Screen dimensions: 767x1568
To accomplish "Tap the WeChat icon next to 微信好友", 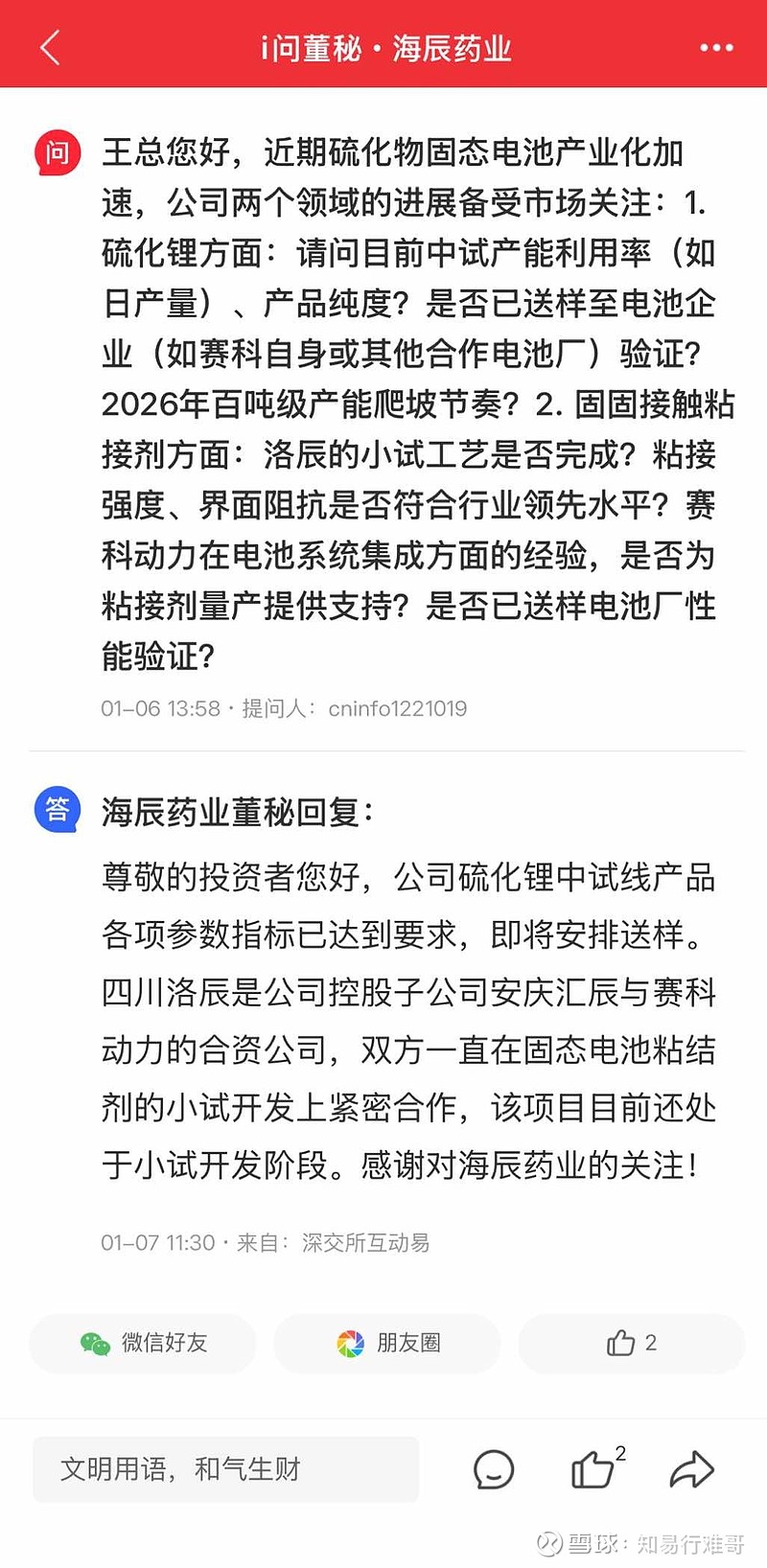I will coord(94,1344).
